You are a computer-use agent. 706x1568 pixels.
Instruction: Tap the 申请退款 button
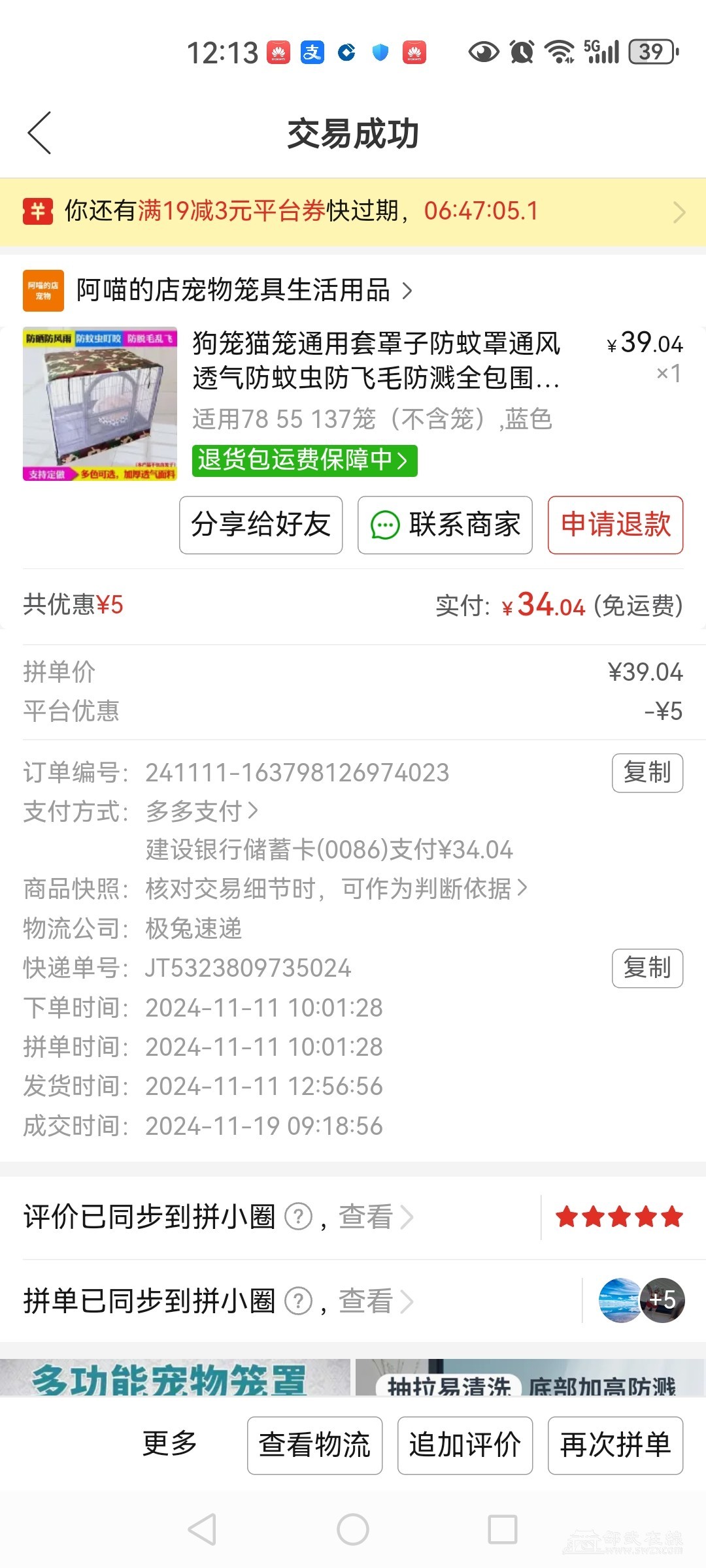pyautogui.click(x=615, y=525)
